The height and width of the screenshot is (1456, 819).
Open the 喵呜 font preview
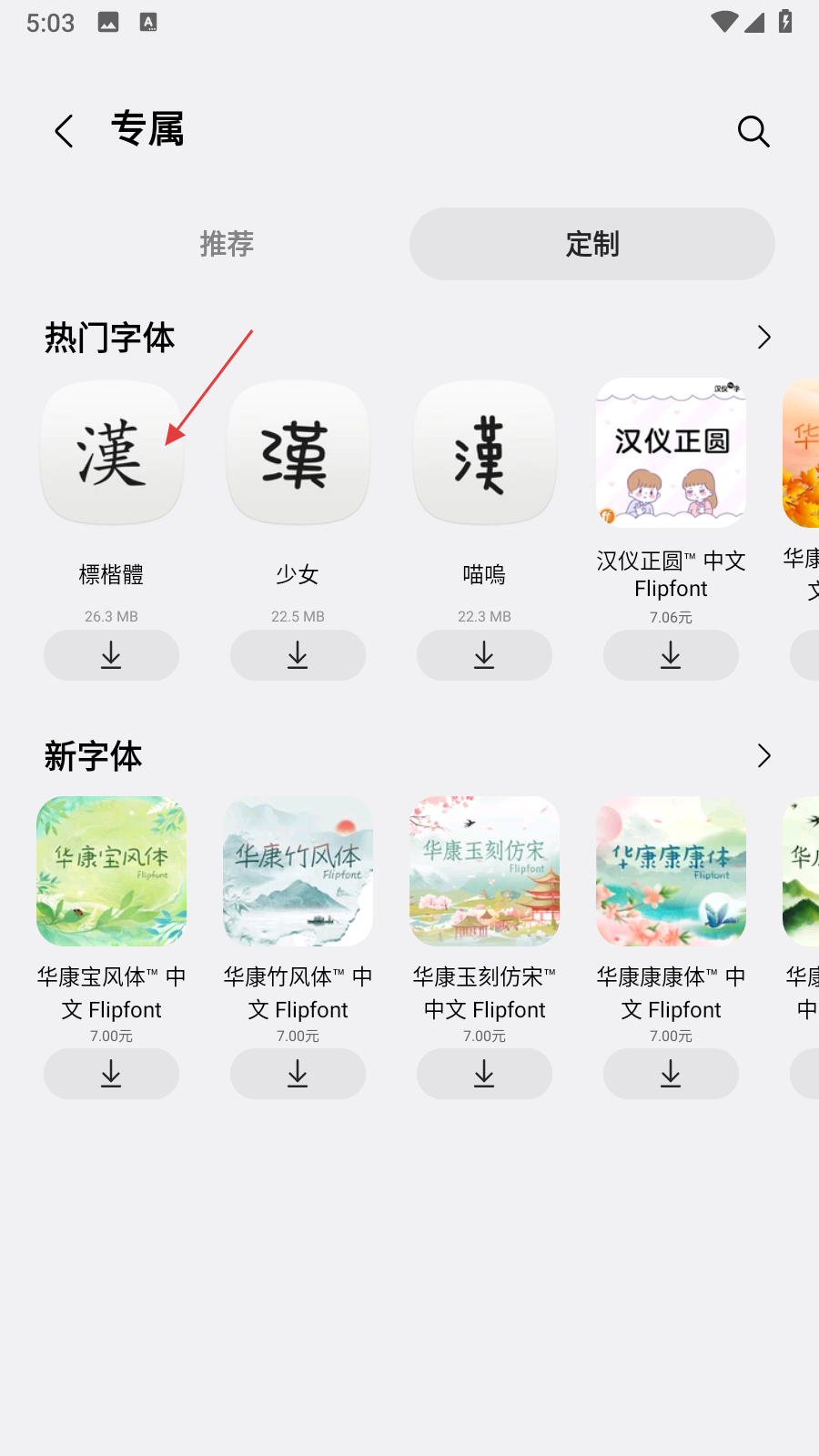point(484,453)
